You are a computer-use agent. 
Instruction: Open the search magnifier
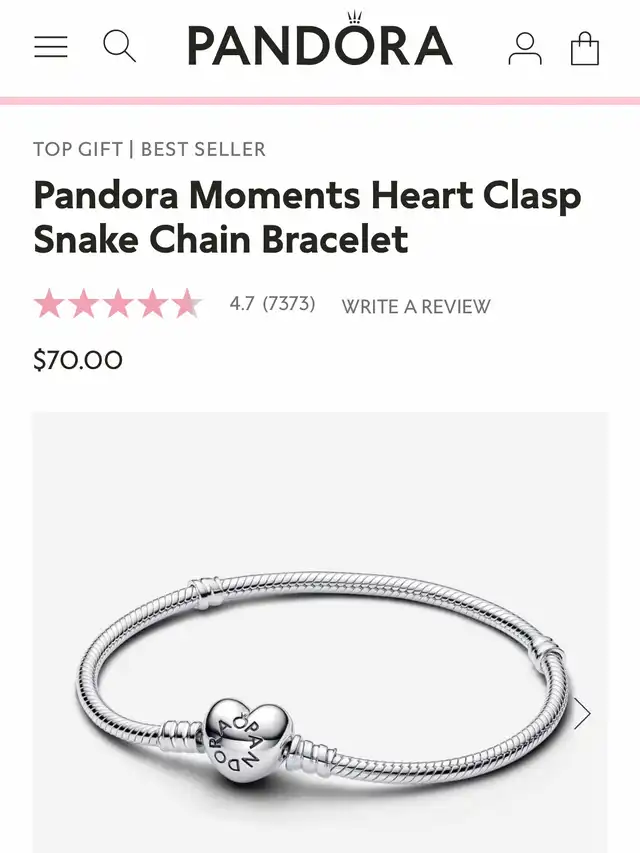[x=119, y=46]
